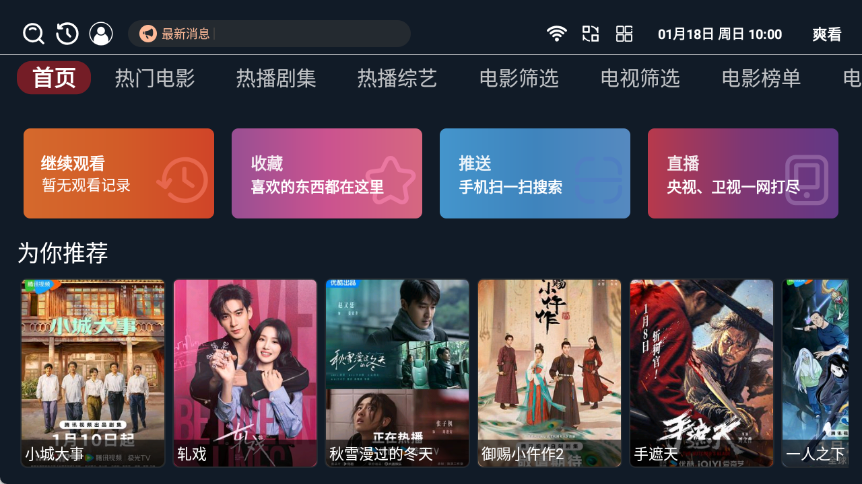Open the 直播 live TV card

[x=743, y=173]
